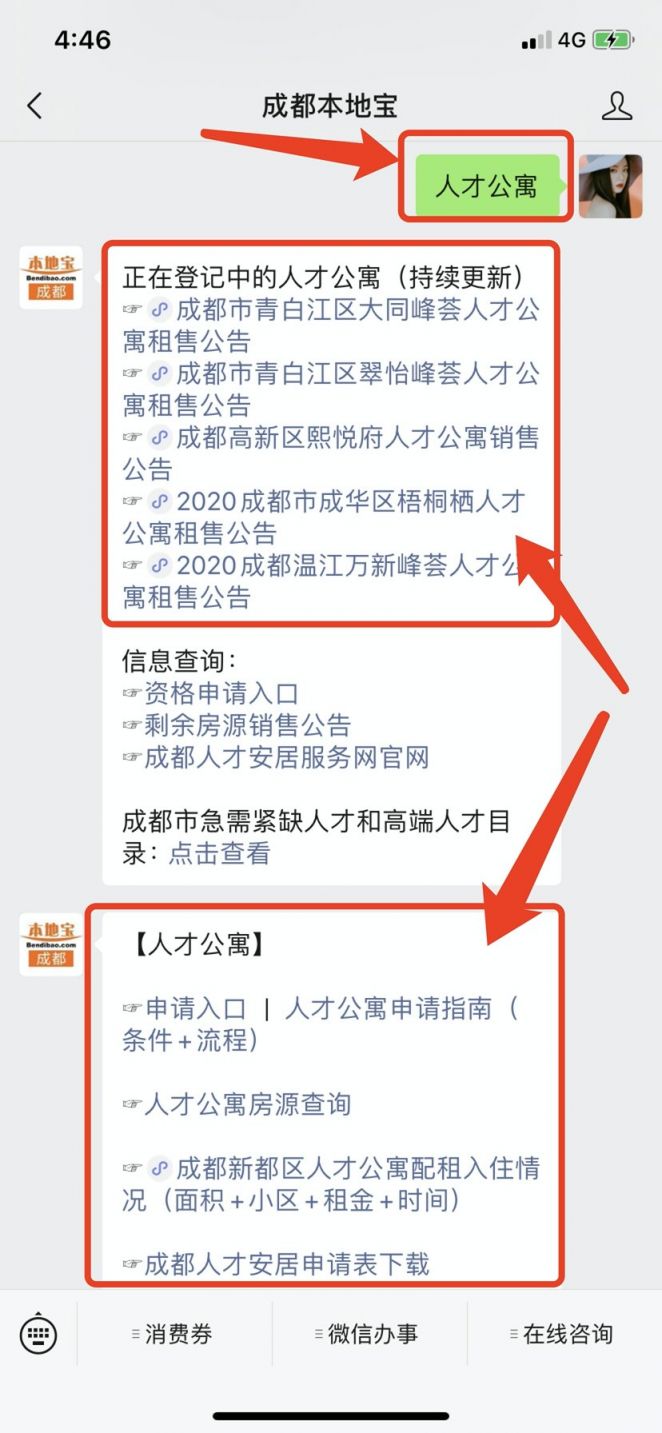This screenshot has width=662, height=1433.
Task: Open the 消费券 menu
Action: 172,1334
